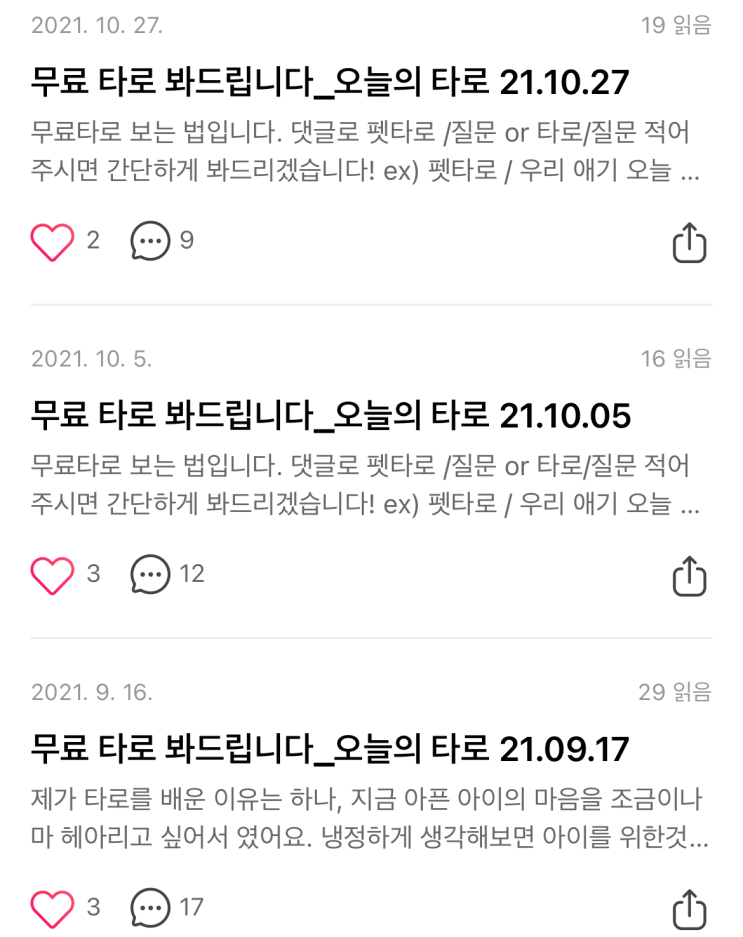Open comments on the 21.10.27 post
Image resolution: width=743 pixels, height=937 pixels.
pyautogui.click(x=151, y=242)
